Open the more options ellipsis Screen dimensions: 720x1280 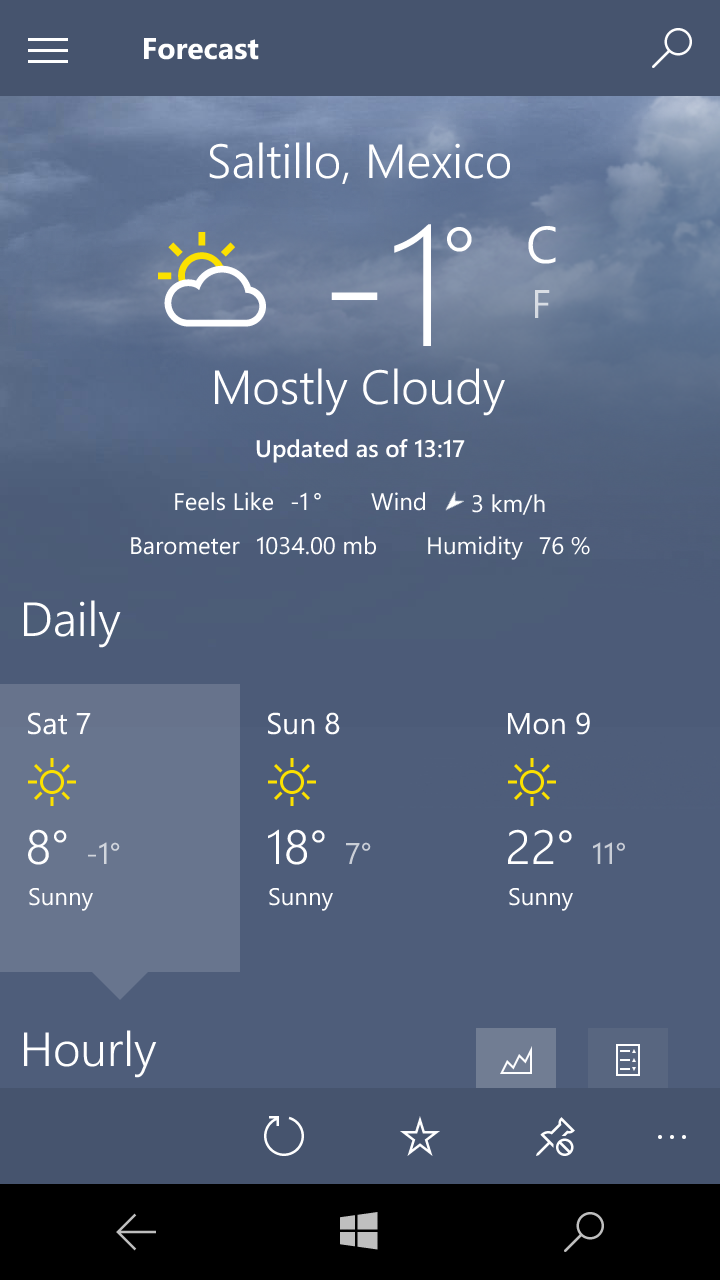click(x=671, y=1136)
